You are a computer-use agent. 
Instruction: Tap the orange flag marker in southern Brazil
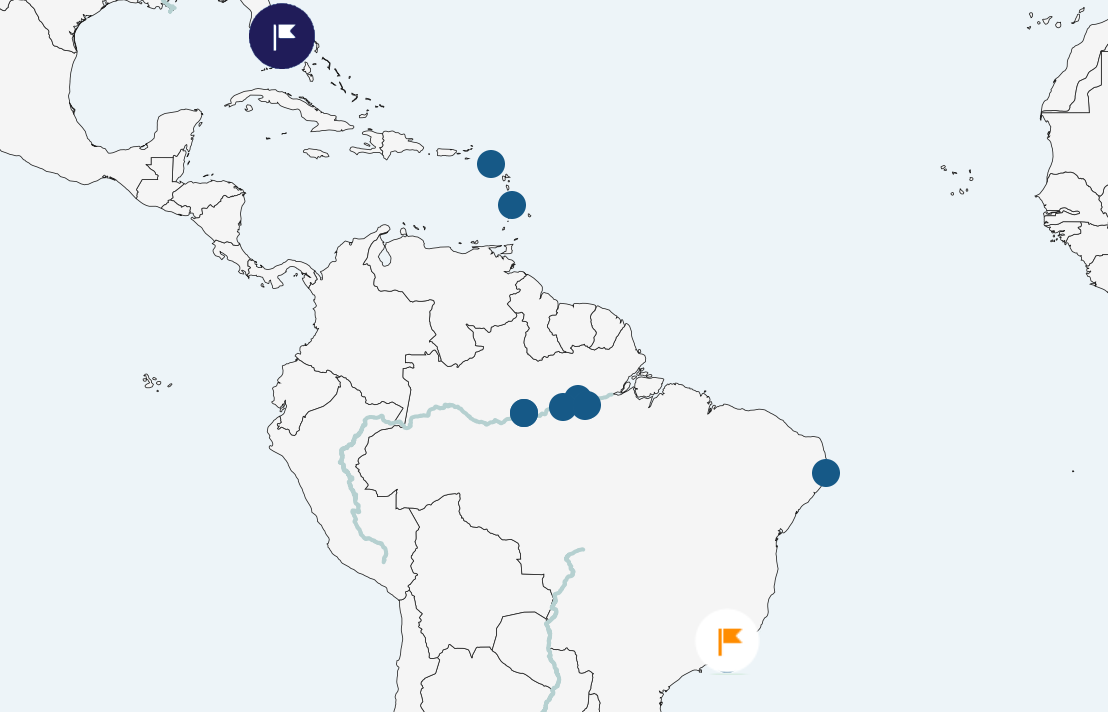[728, 640]
